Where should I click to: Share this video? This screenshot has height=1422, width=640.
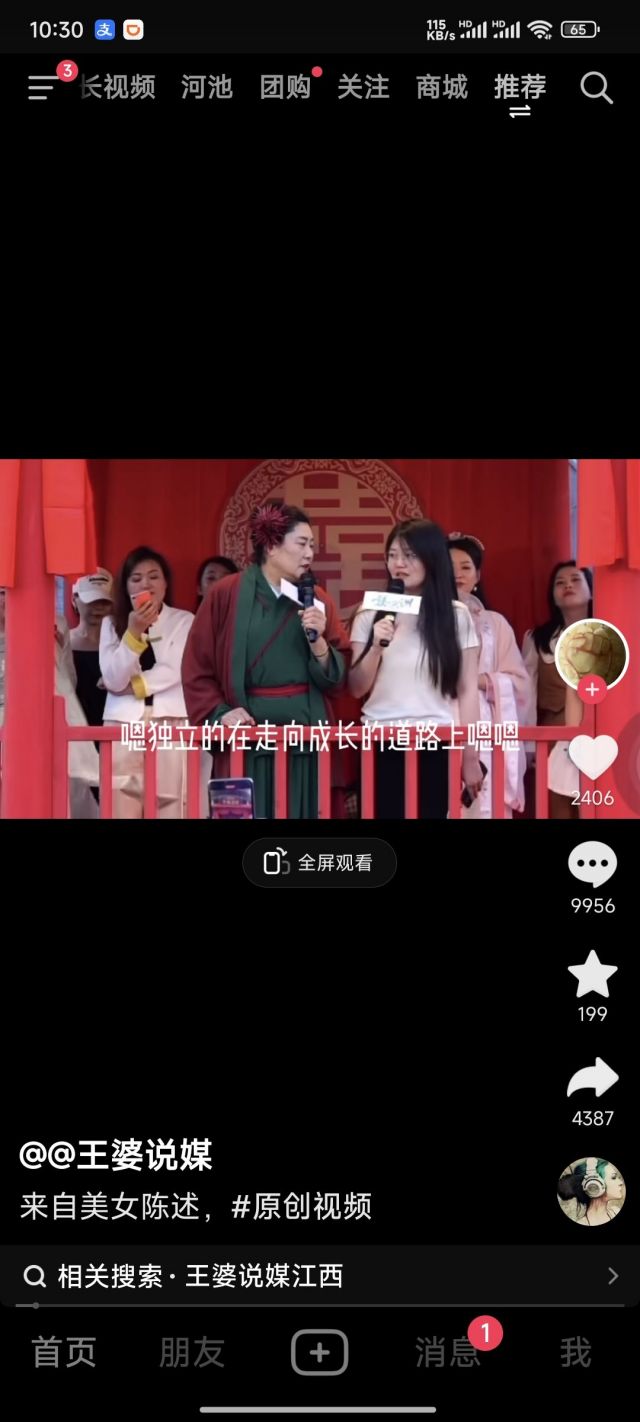coord(592,1080)
